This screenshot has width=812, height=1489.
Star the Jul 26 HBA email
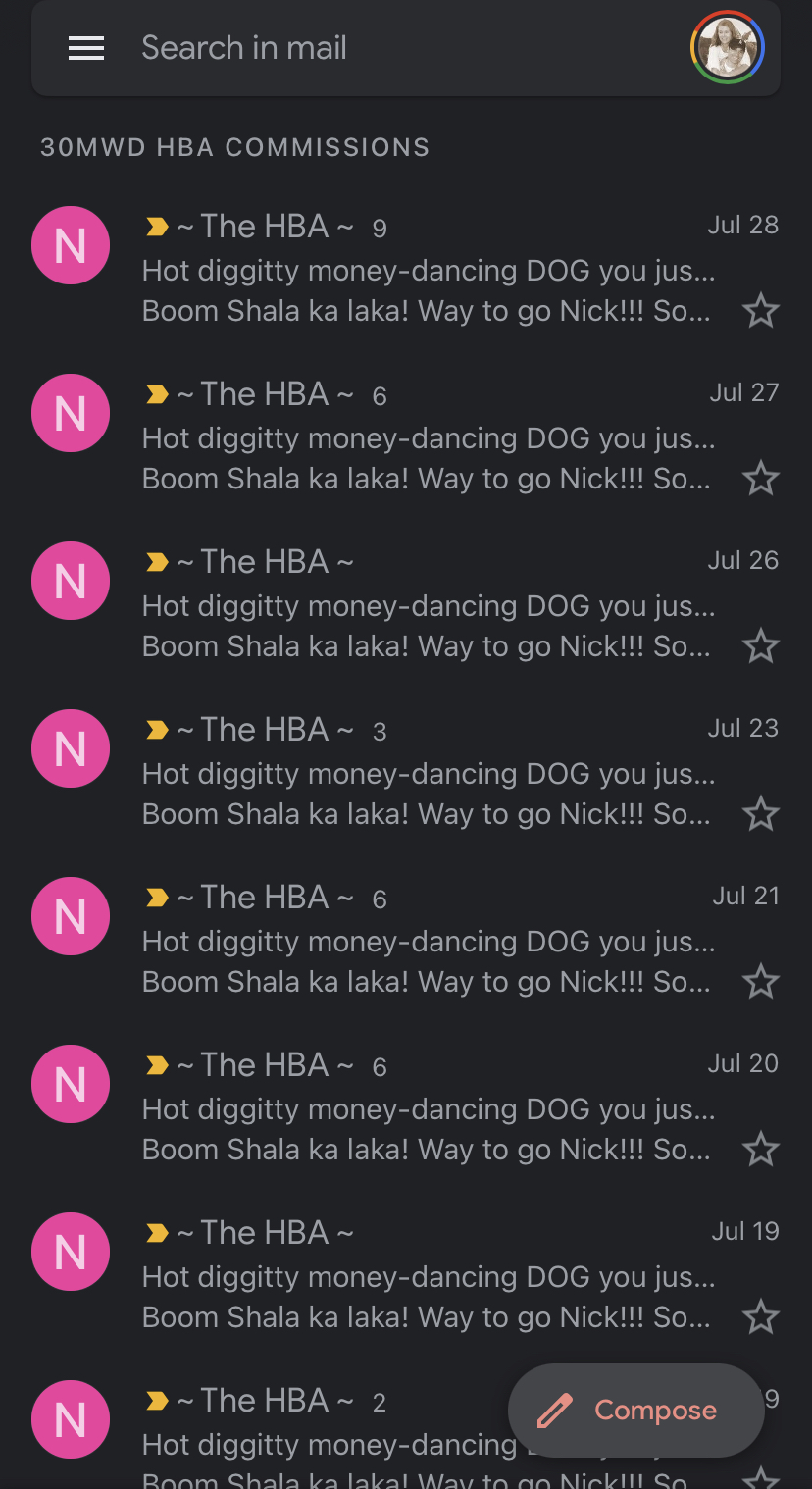(760, 647)
